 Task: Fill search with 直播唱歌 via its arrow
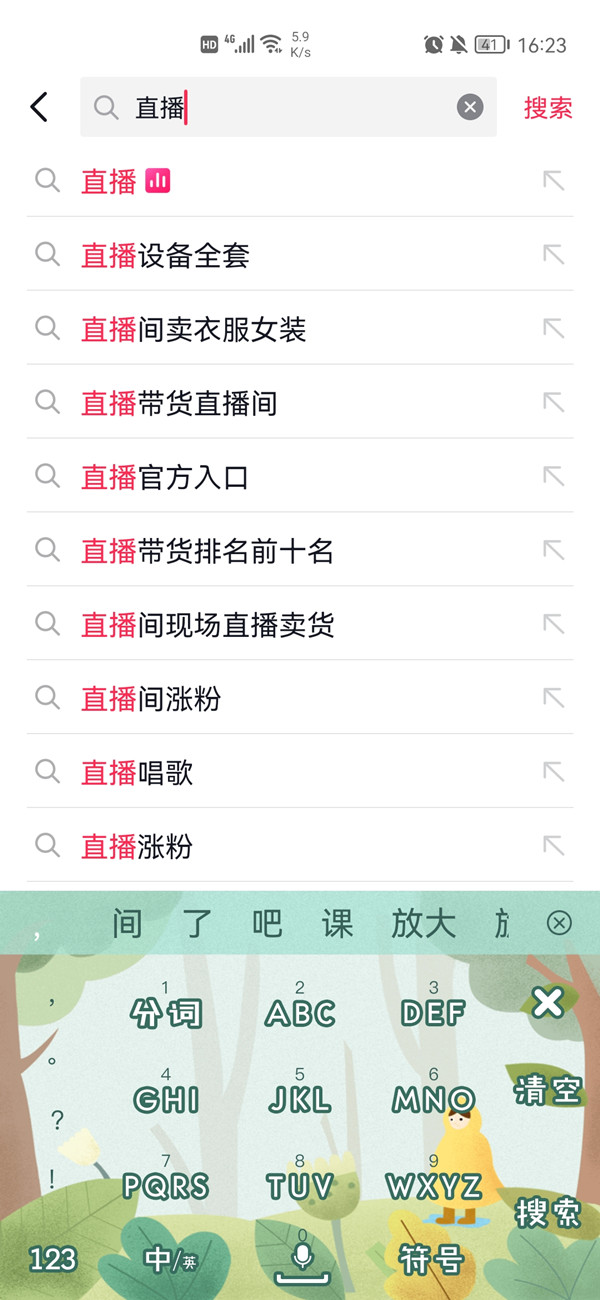click(553, 772)
